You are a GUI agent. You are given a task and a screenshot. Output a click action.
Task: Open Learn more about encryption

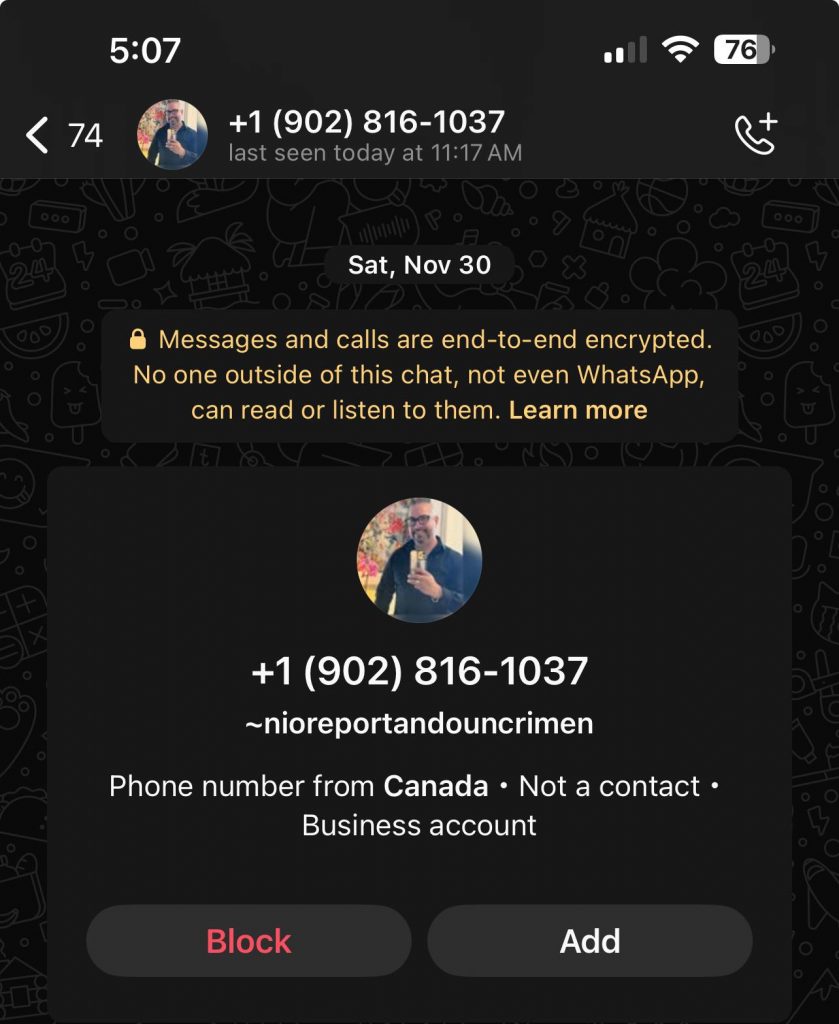[578, 410]
